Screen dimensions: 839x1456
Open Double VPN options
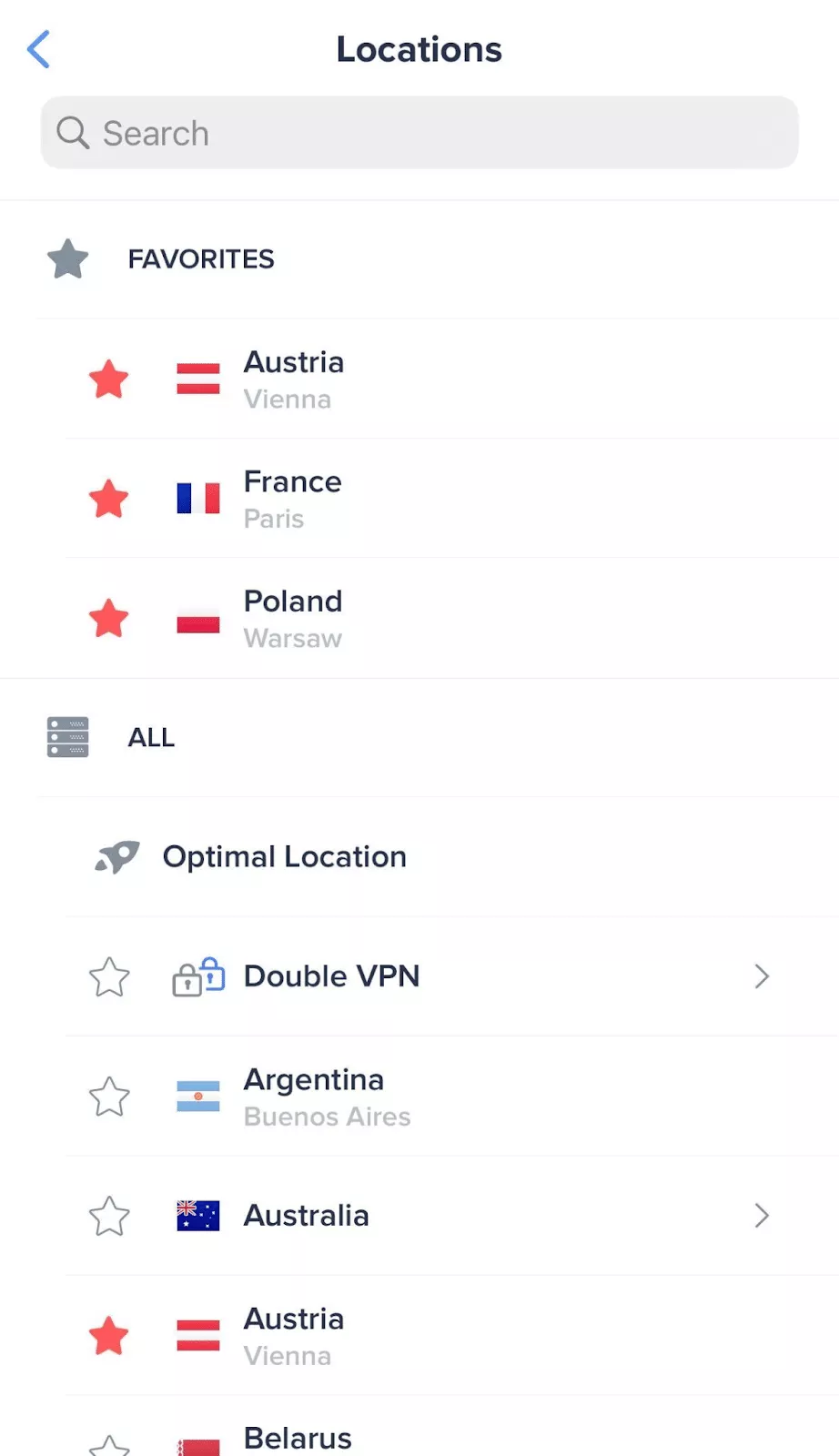click(x=761, y=976)
